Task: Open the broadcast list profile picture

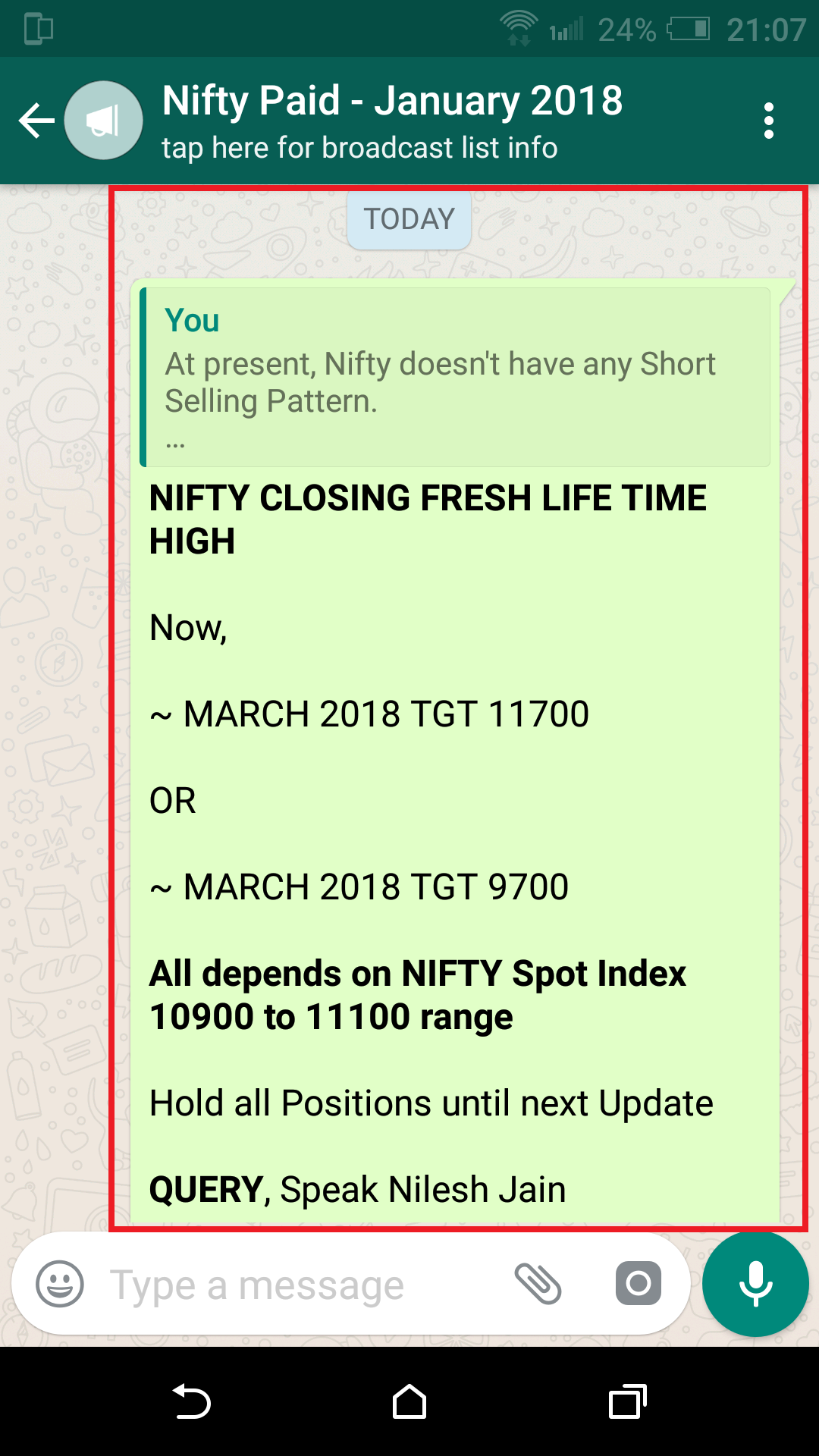Action: coord(104,121)
